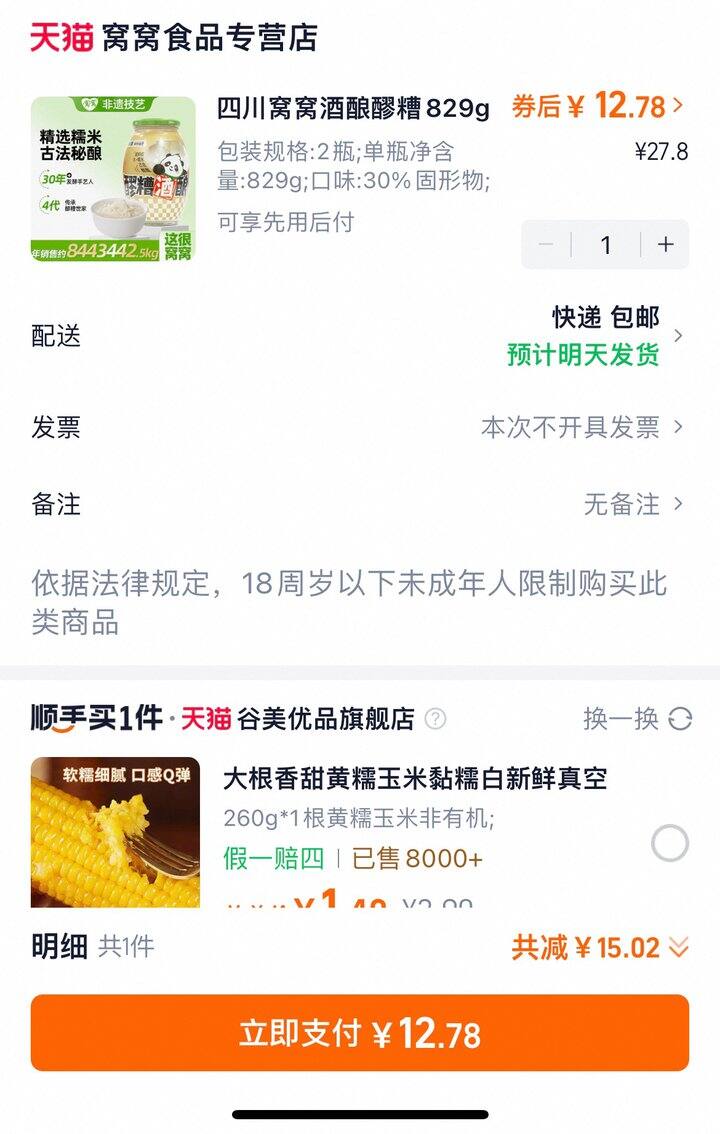Viewport: 720px width, 1134px height.
Task: Increase quantity with the plus button
Action: pyautogui.click(x=666, y=245)
